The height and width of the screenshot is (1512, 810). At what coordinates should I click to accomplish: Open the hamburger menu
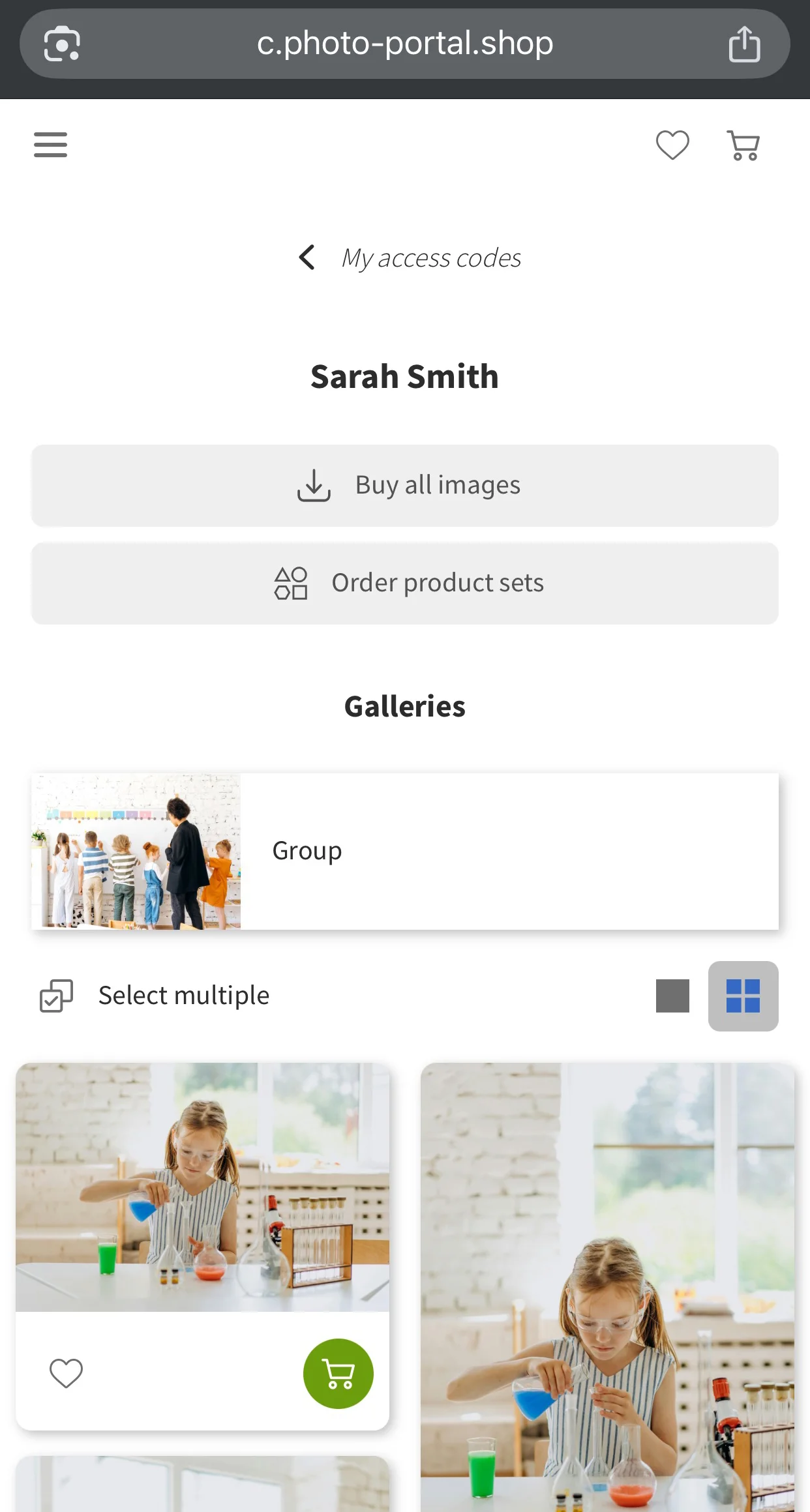[50, 145]
